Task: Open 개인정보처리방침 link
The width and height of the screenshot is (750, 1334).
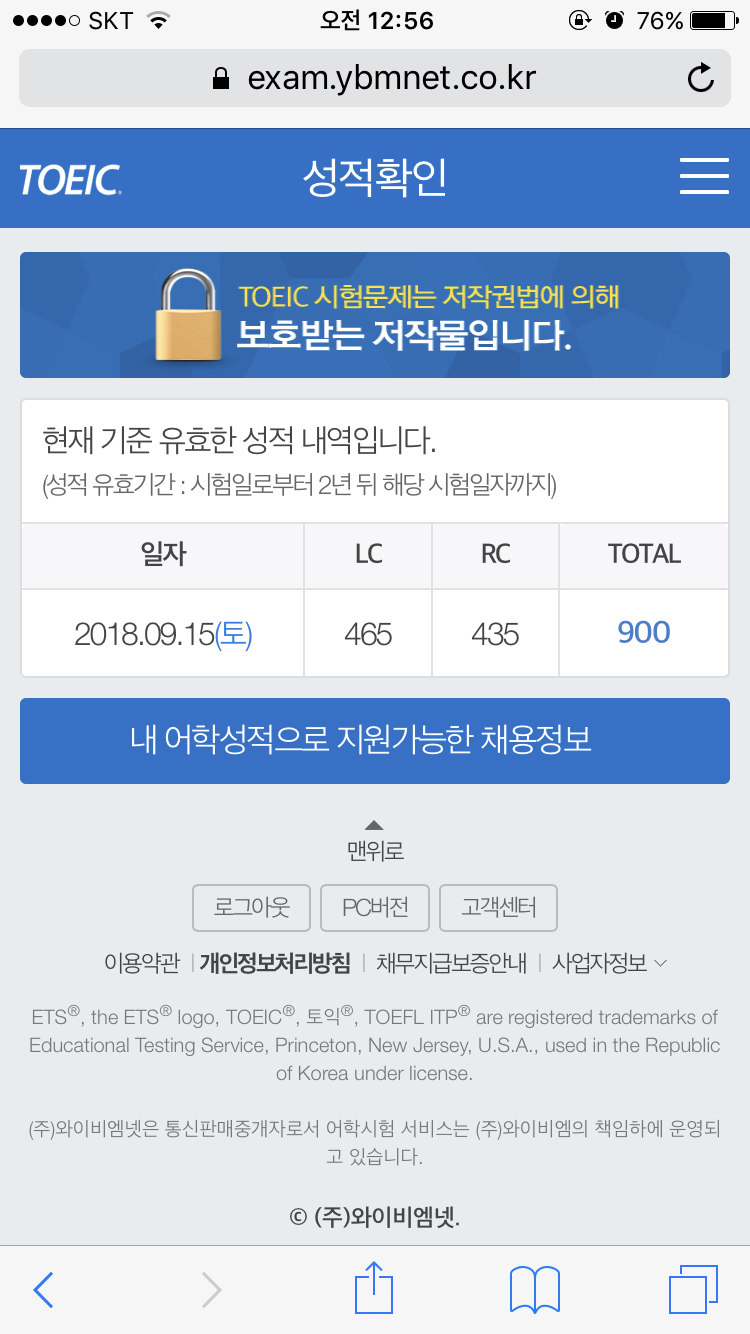Action: click(275, 963)
